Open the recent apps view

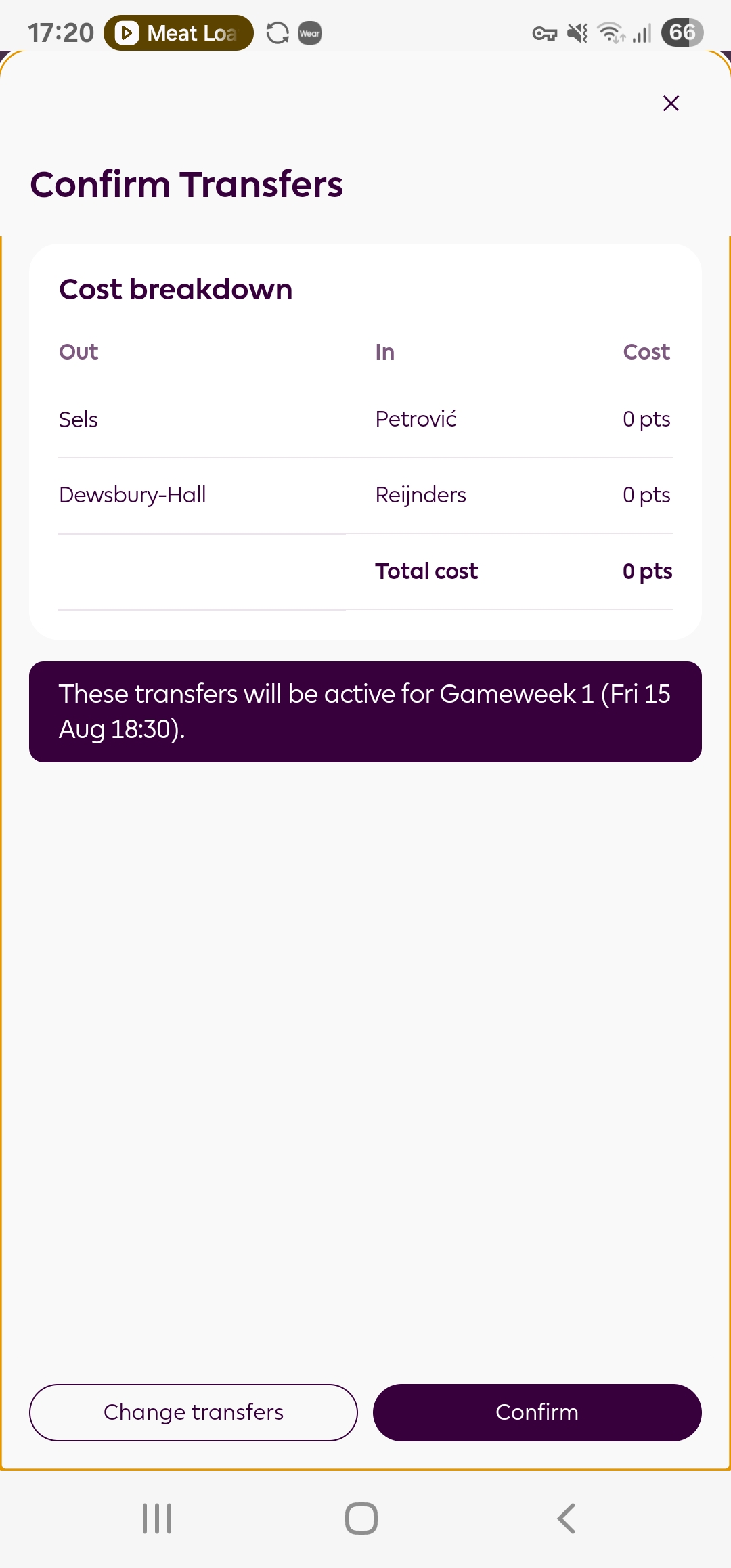coord(157,1519)
